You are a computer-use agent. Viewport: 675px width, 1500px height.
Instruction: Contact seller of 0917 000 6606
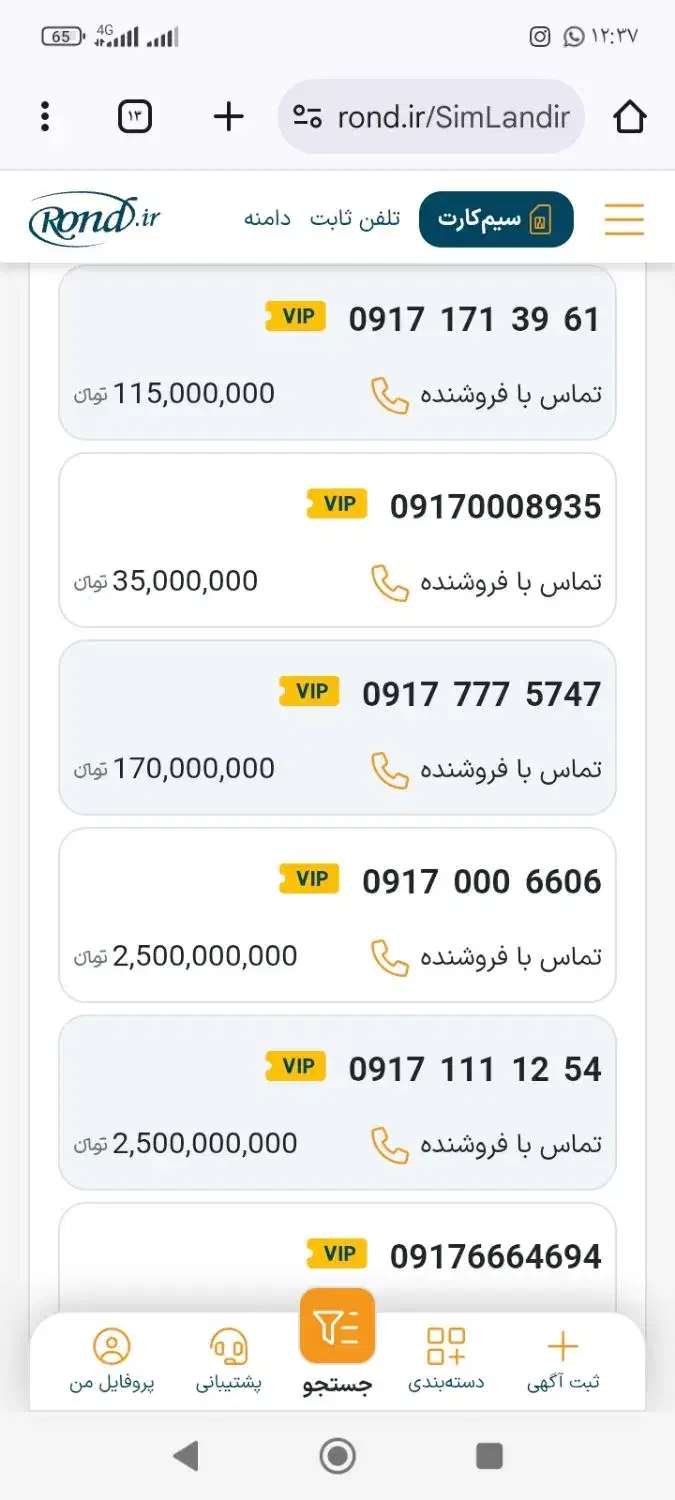[487, 957]
